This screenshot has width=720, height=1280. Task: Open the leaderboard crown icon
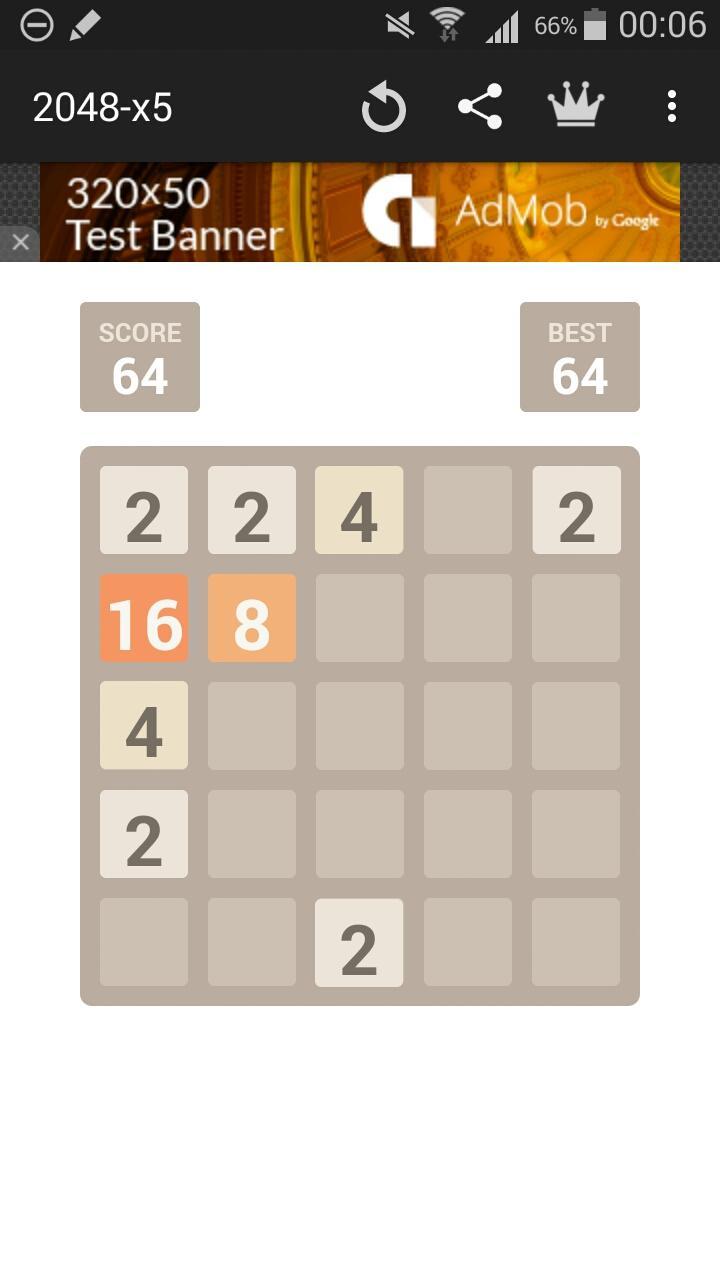coord(576,106)
